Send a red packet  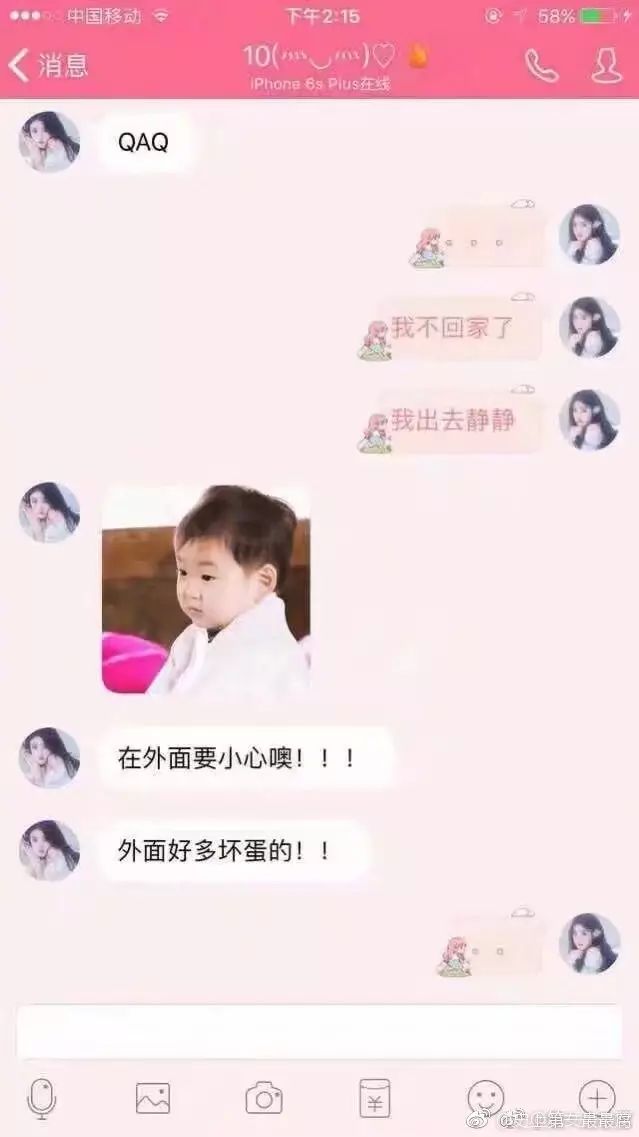click(x=374, y=1098)
